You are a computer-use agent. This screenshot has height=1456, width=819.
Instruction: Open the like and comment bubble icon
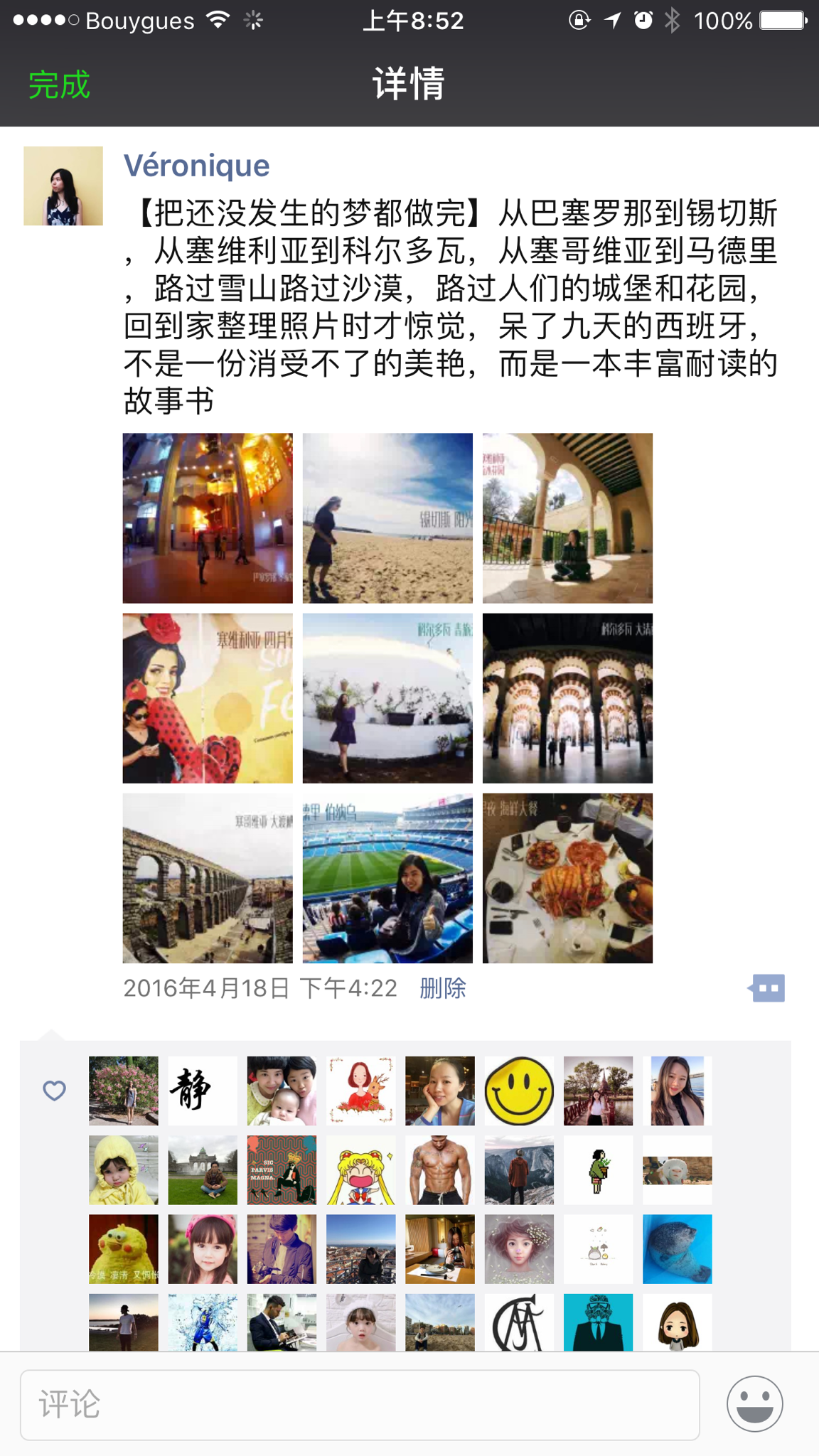coord(766,988)
